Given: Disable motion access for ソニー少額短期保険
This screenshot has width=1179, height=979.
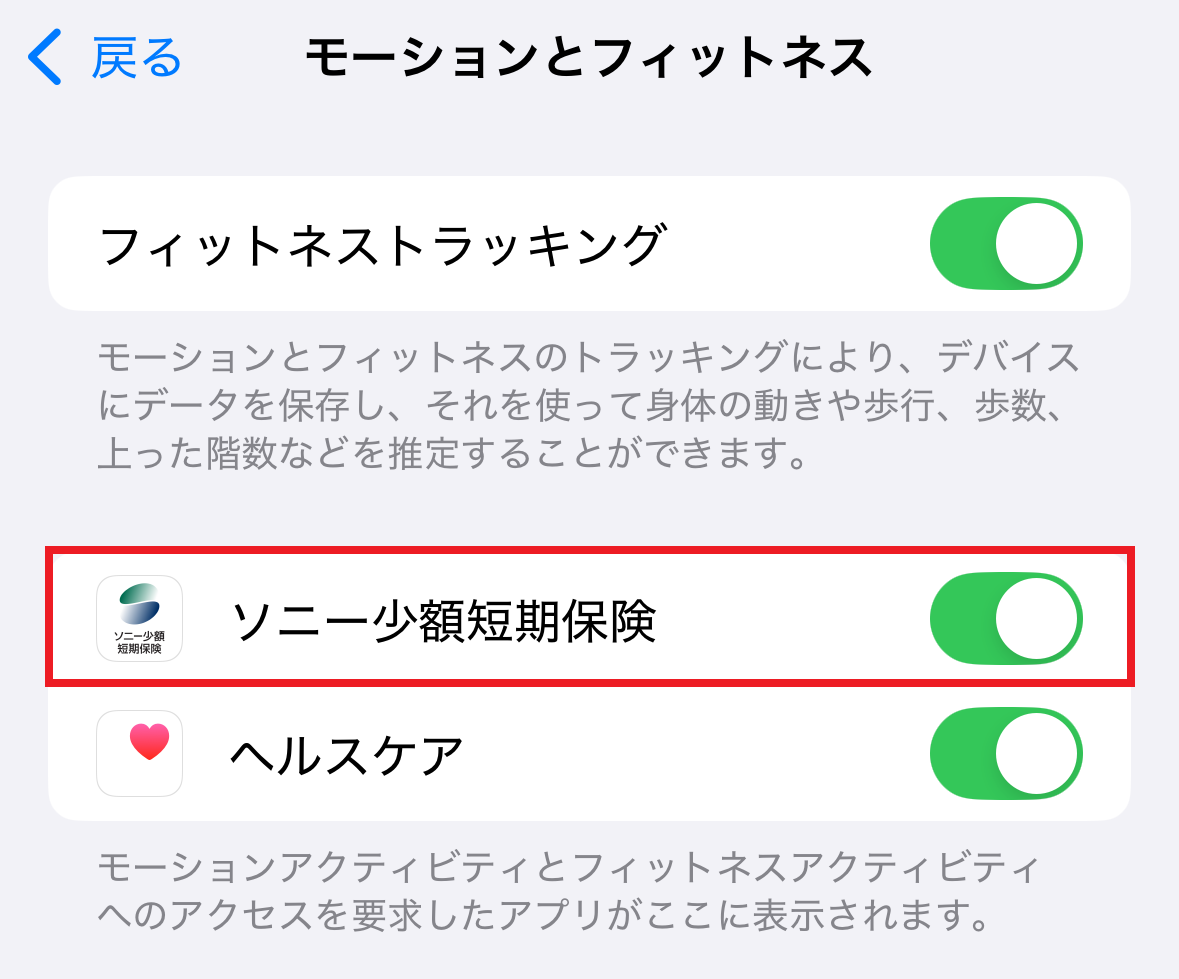Looking at the screenshot, I should click(1005, 619).
